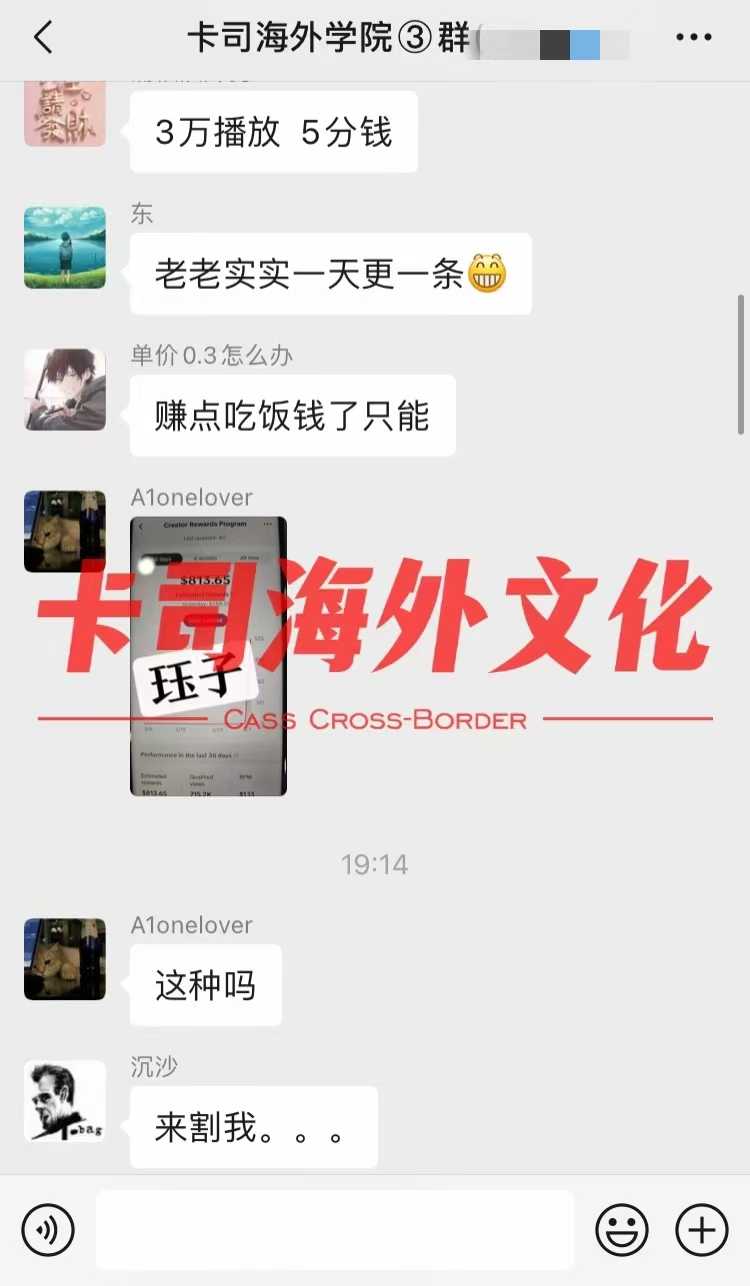
Task: Tap the message input field
Action: point(334,1229)
